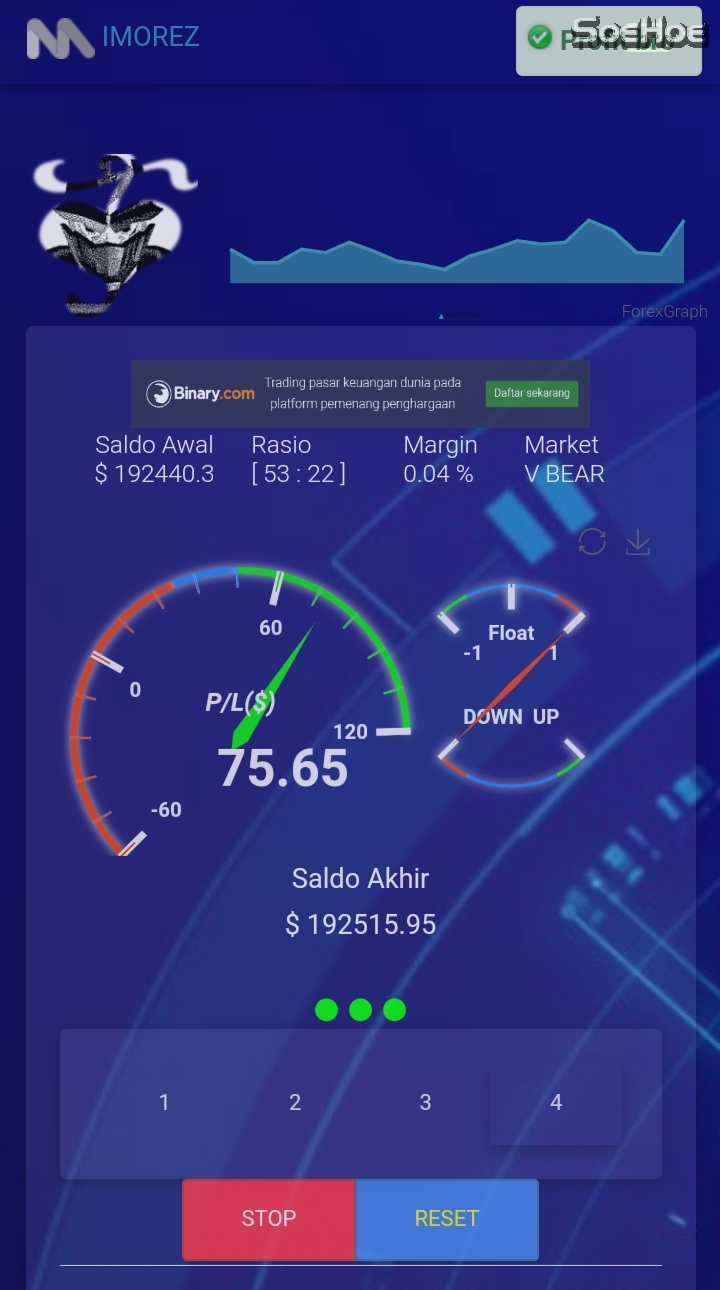This screenshot has height=1290, width=720.
Task: Select number 1 option
Action: pos(164,1102)
